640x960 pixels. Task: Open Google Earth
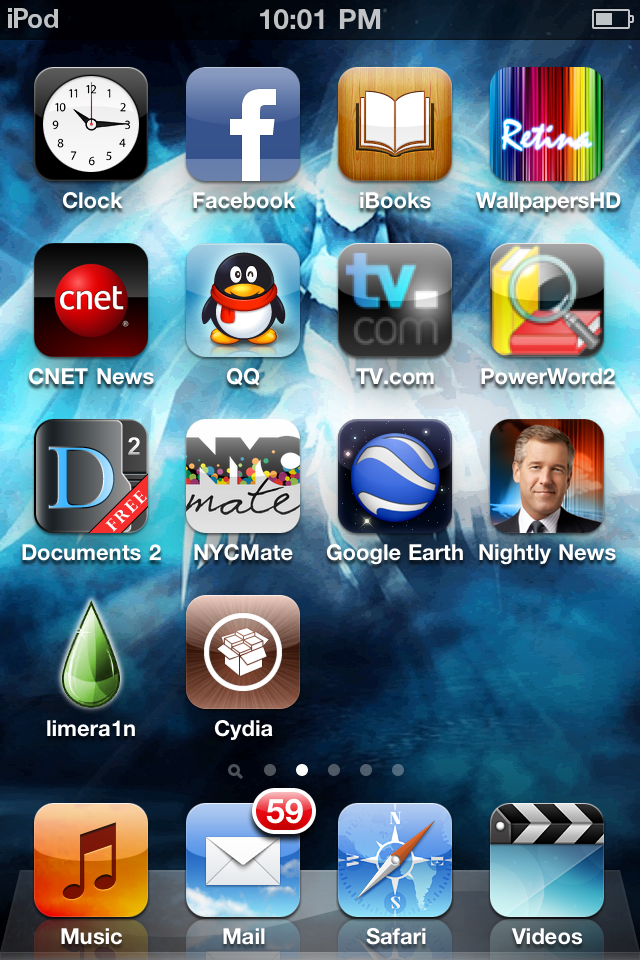tap(395, 476)
